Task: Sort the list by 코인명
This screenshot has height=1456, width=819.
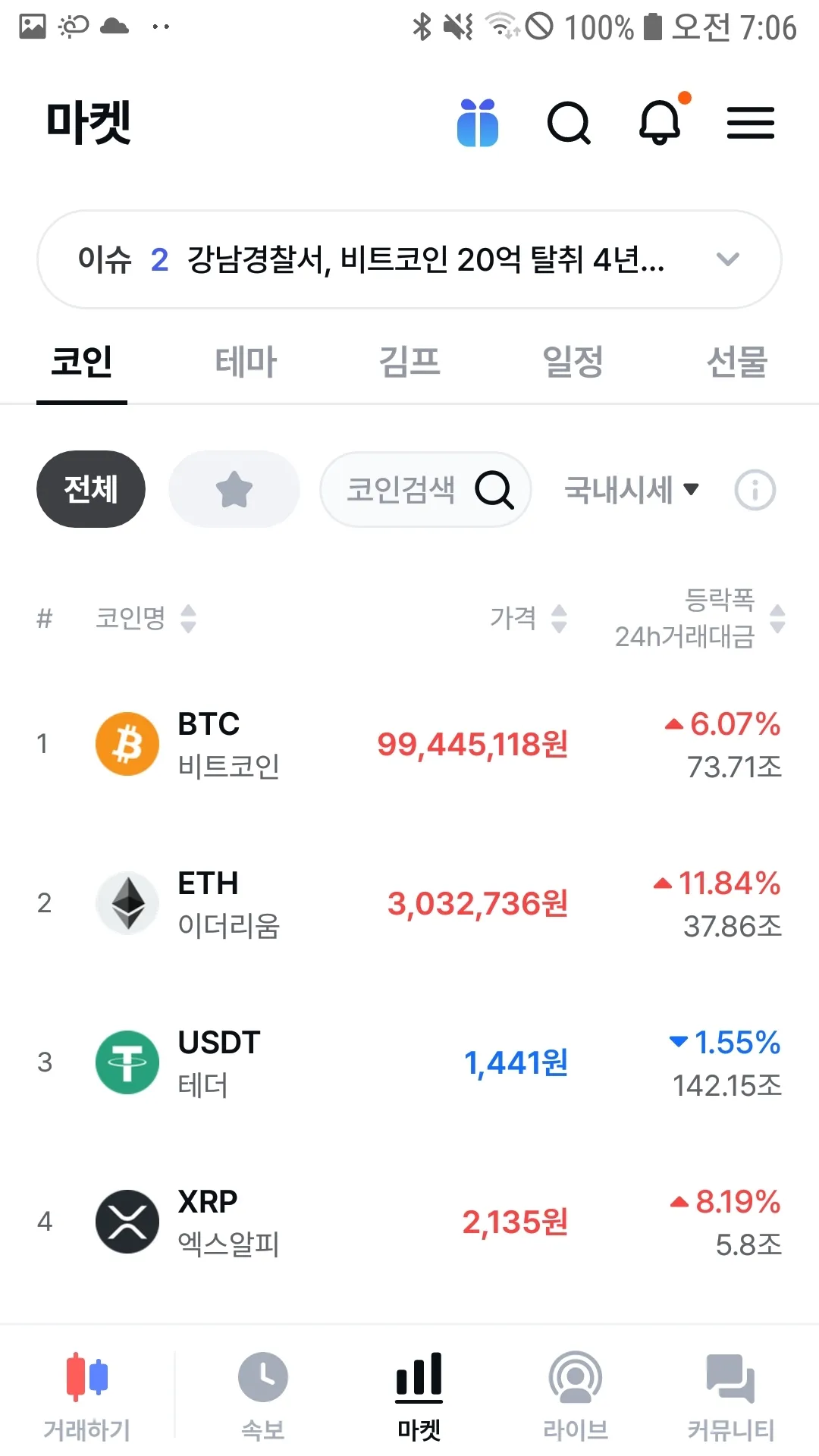Action: (x=146, y=618)
